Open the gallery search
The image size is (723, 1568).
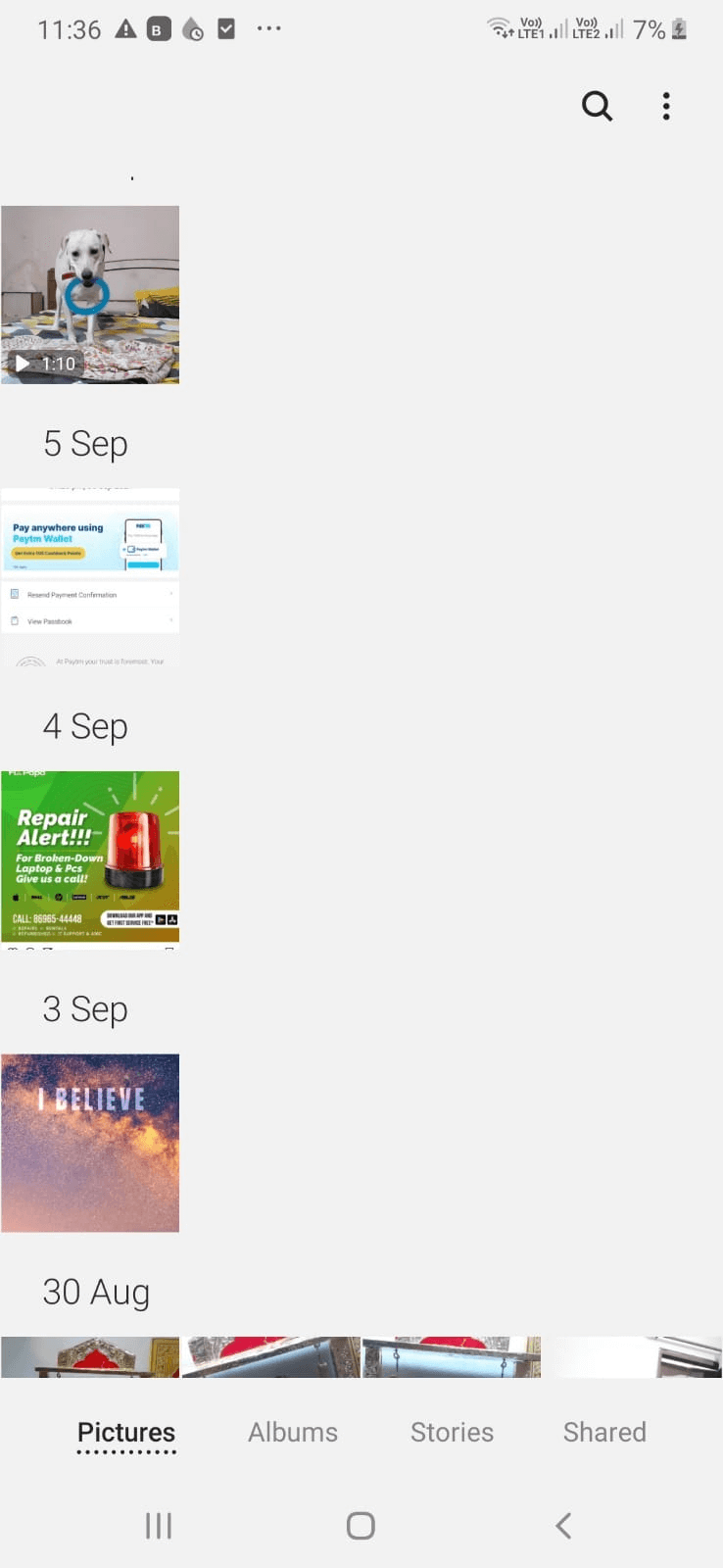(x=597, y=106)
